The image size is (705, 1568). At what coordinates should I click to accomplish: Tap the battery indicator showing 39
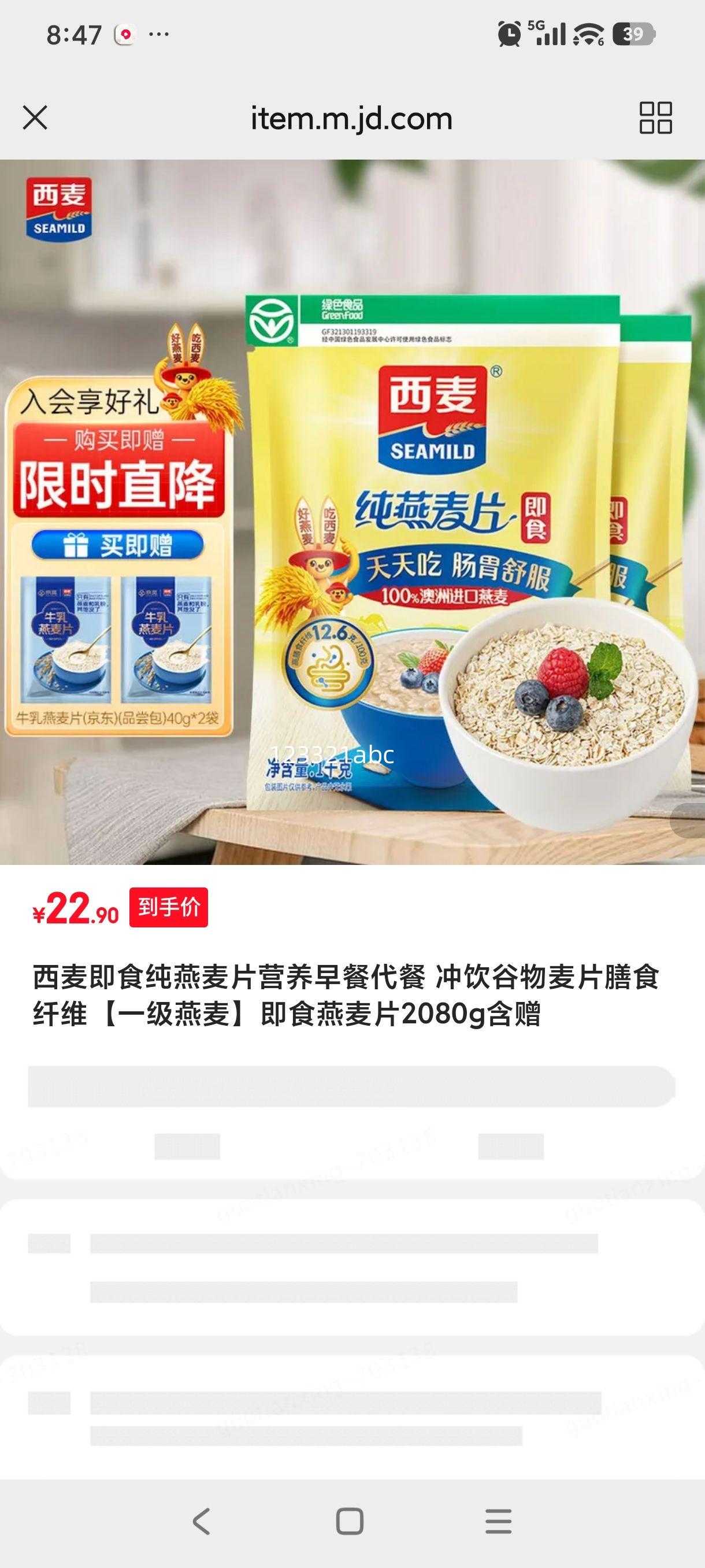(634, 35)
